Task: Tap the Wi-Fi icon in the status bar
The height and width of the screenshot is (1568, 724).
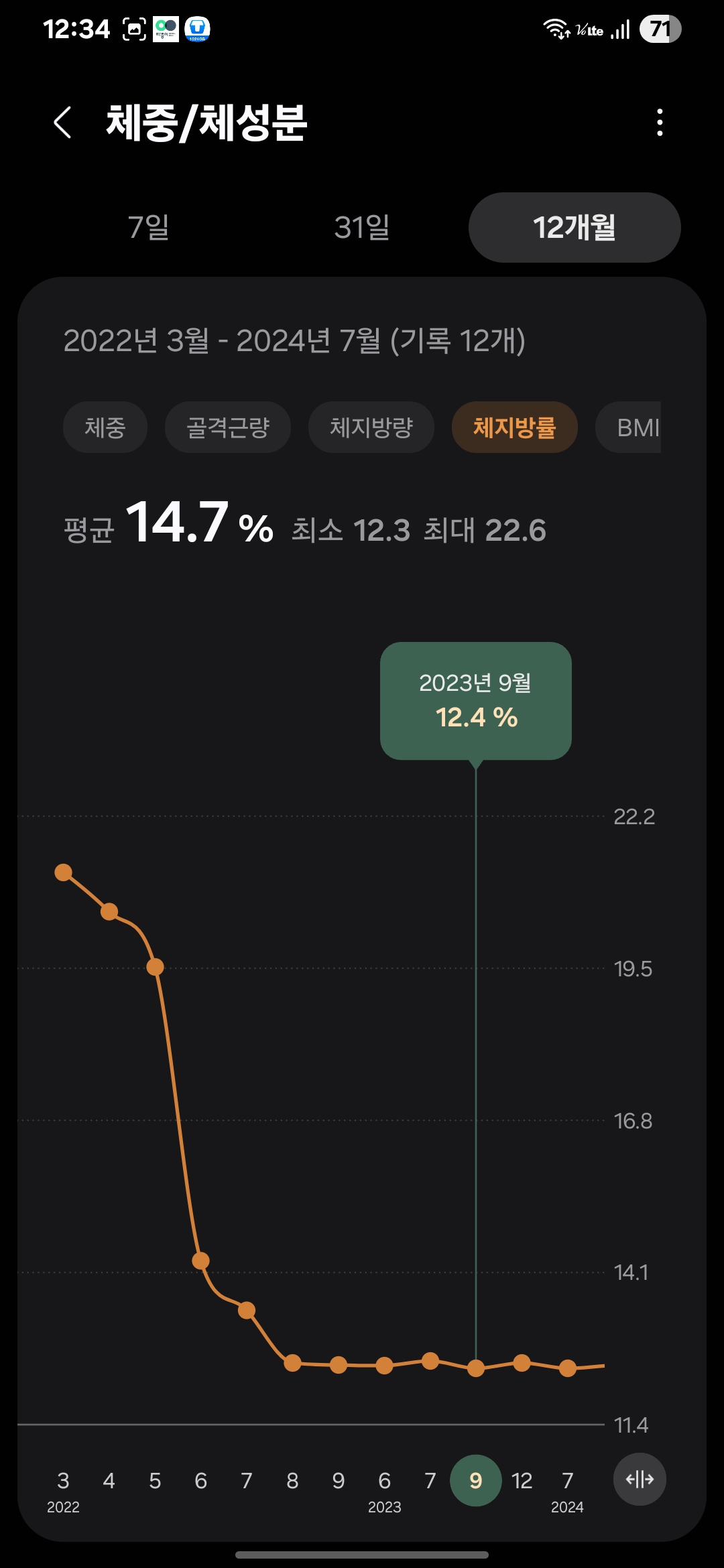Action: point(556,29)
